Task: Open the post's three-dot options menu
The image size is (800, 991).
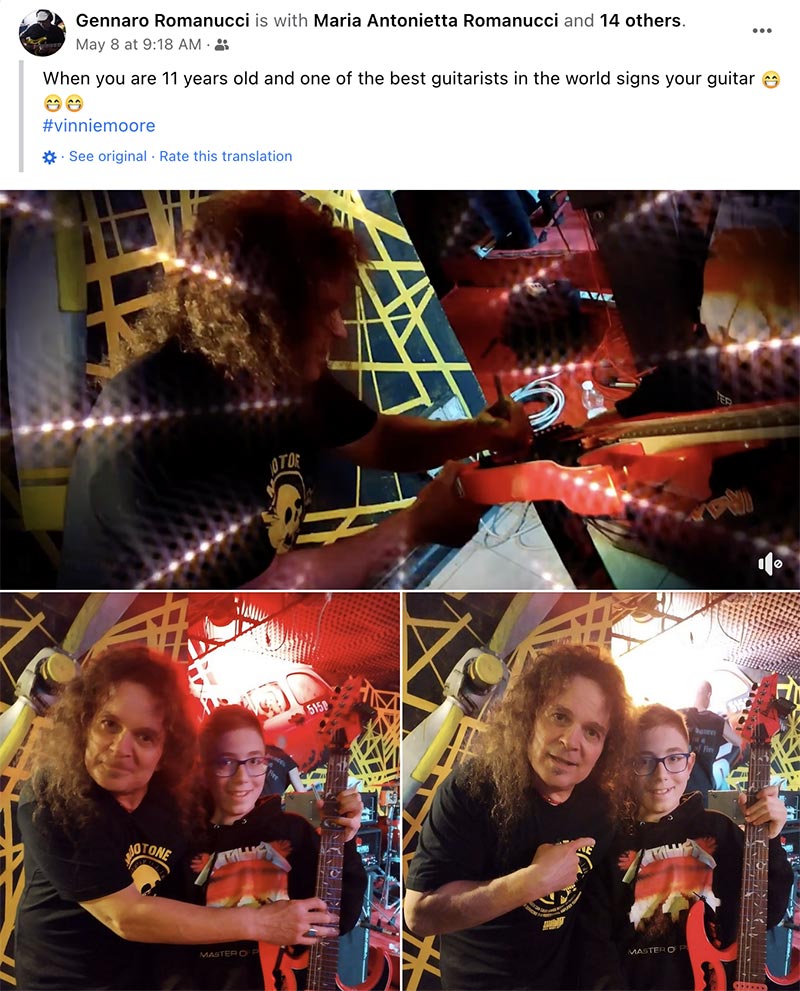Action: [762, 31]
